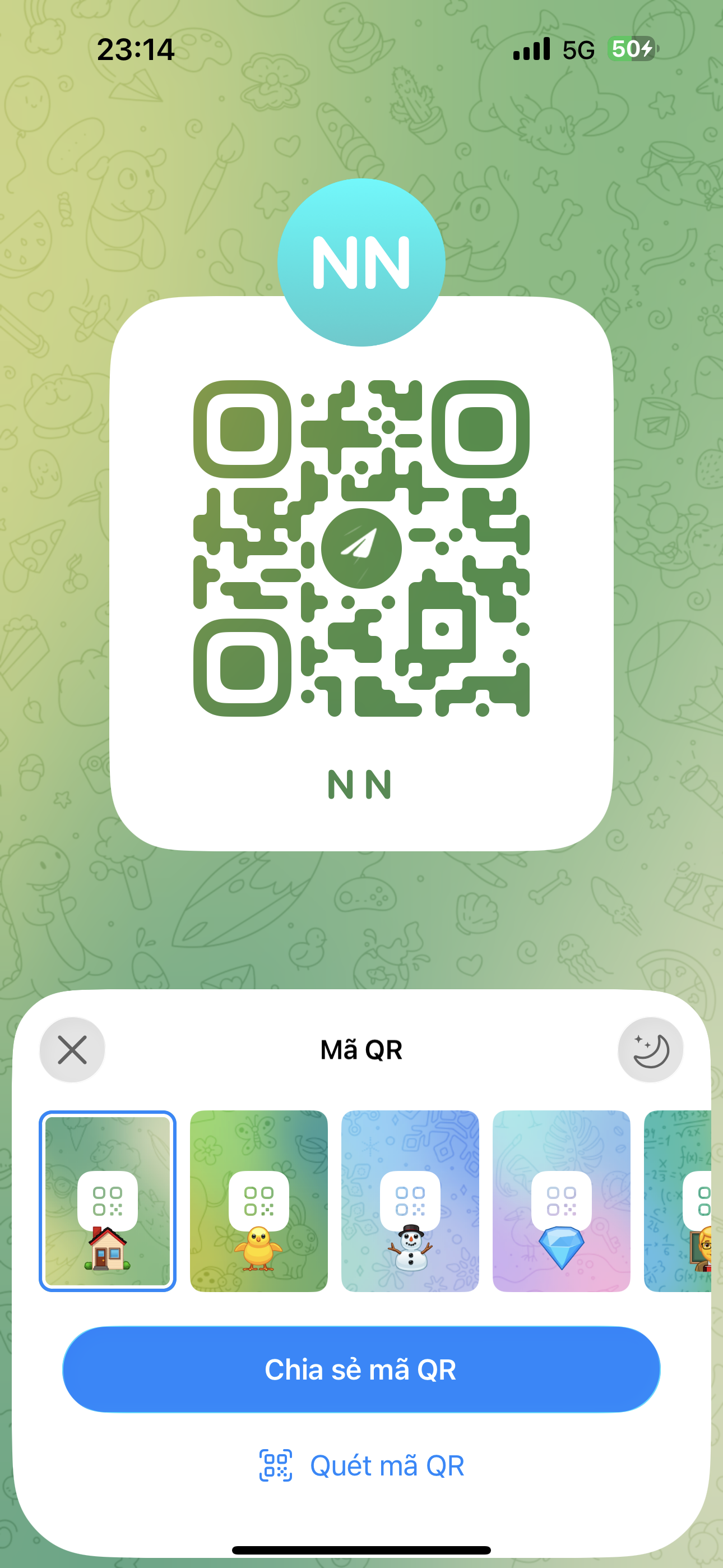Image resolution: width=723 pixels, height=1568 pixels.
Task: Select the house theme
Action: click(108, 1200)
